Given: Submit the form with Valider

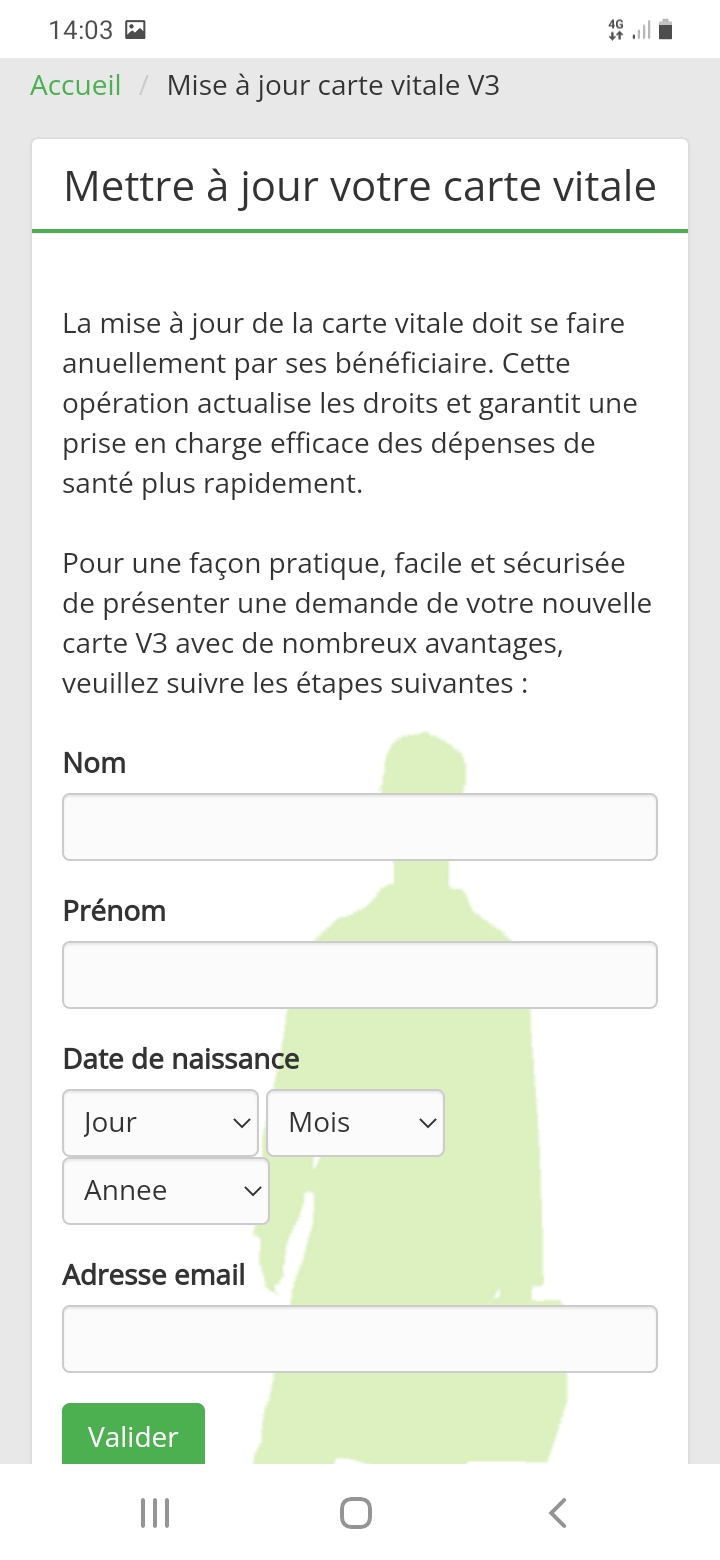Looking at the screenshot, I should point(133,1435).
